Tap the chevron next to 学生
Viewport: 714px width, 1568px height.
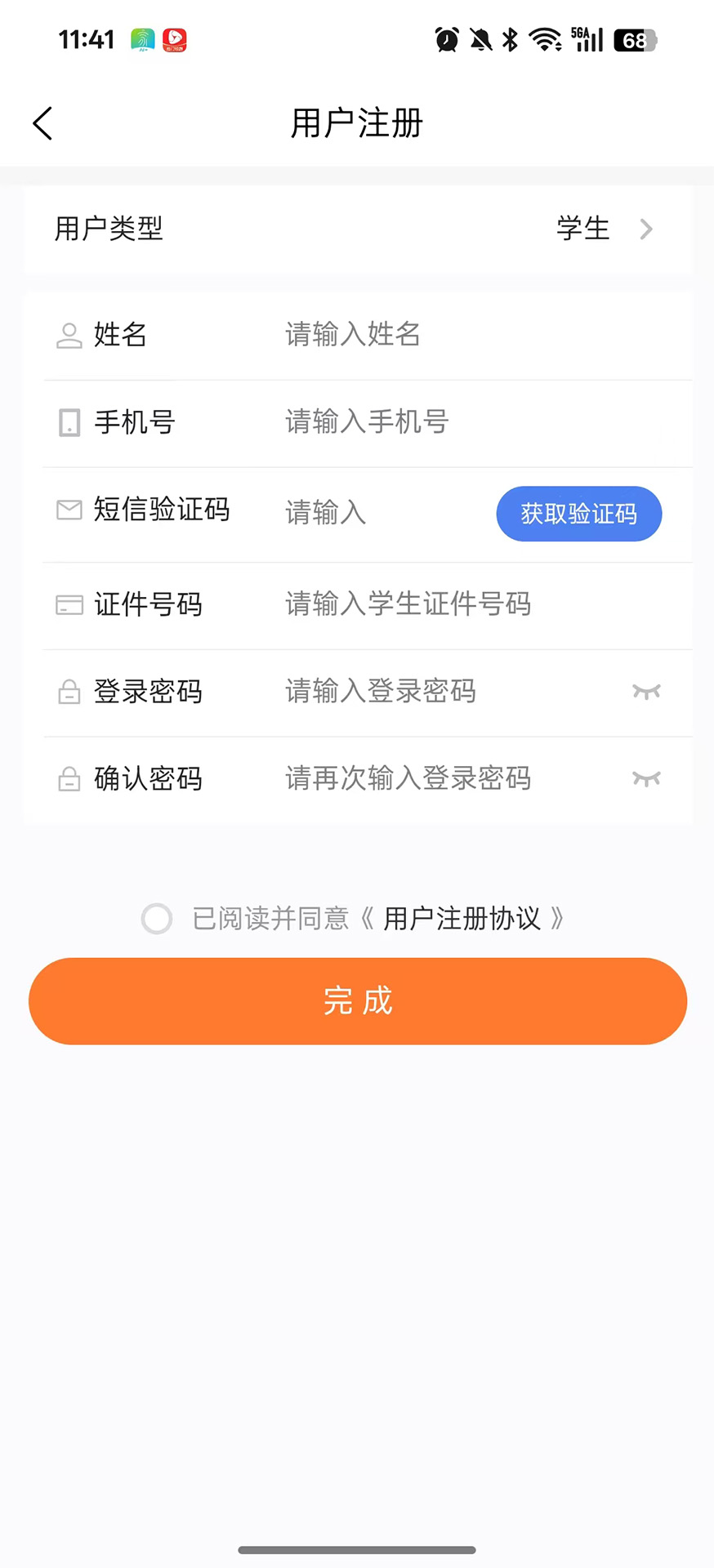click(x=647, y=229)
